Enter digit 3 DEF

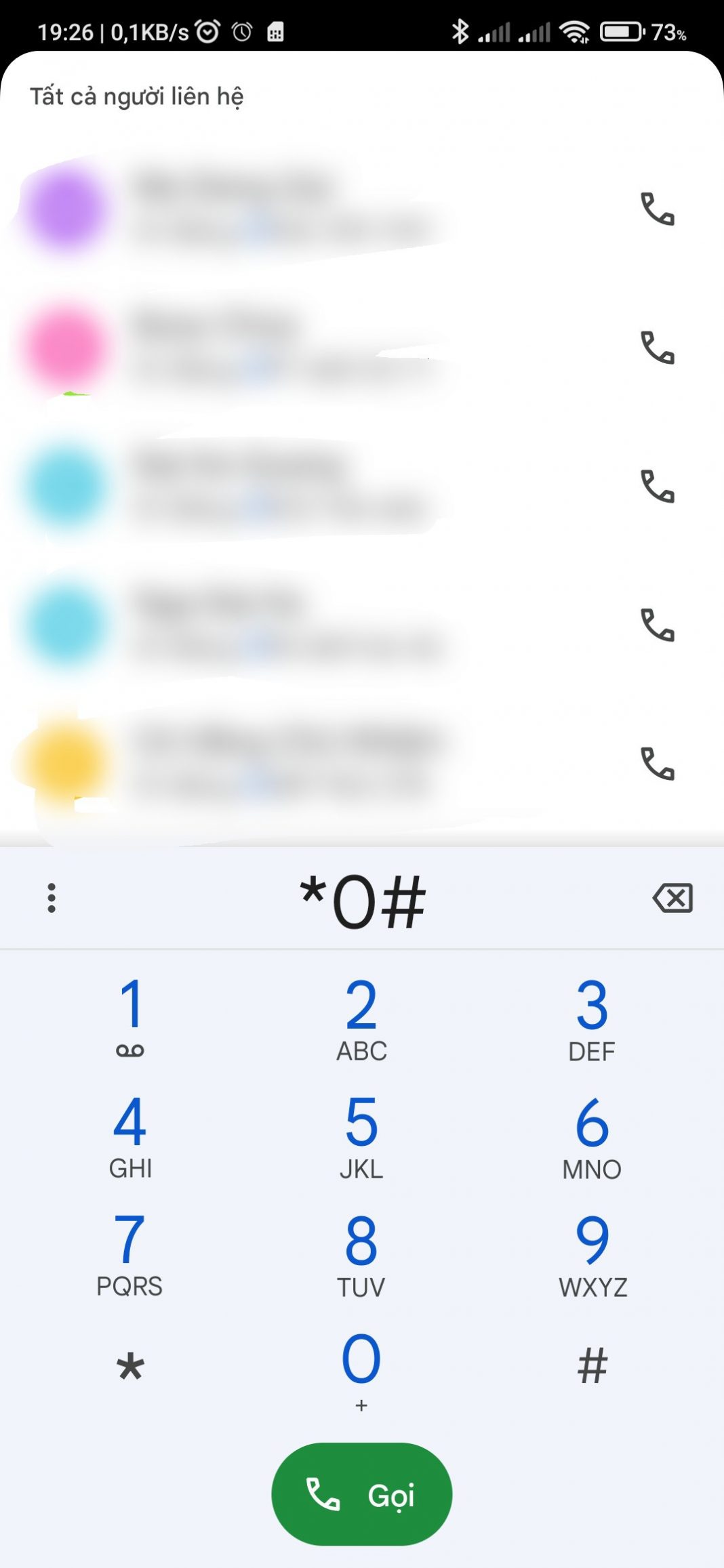click(592, 1016)
